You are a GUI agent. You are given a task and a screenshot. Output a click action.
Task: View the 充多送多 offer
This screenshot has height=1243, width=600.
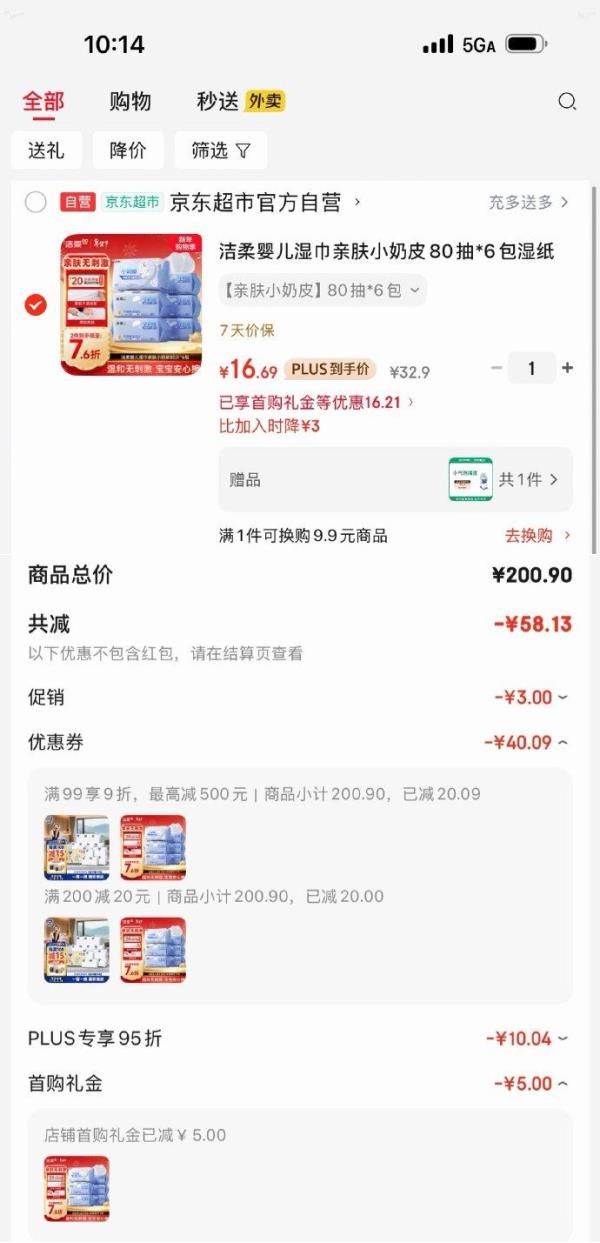tap(528, 202)
